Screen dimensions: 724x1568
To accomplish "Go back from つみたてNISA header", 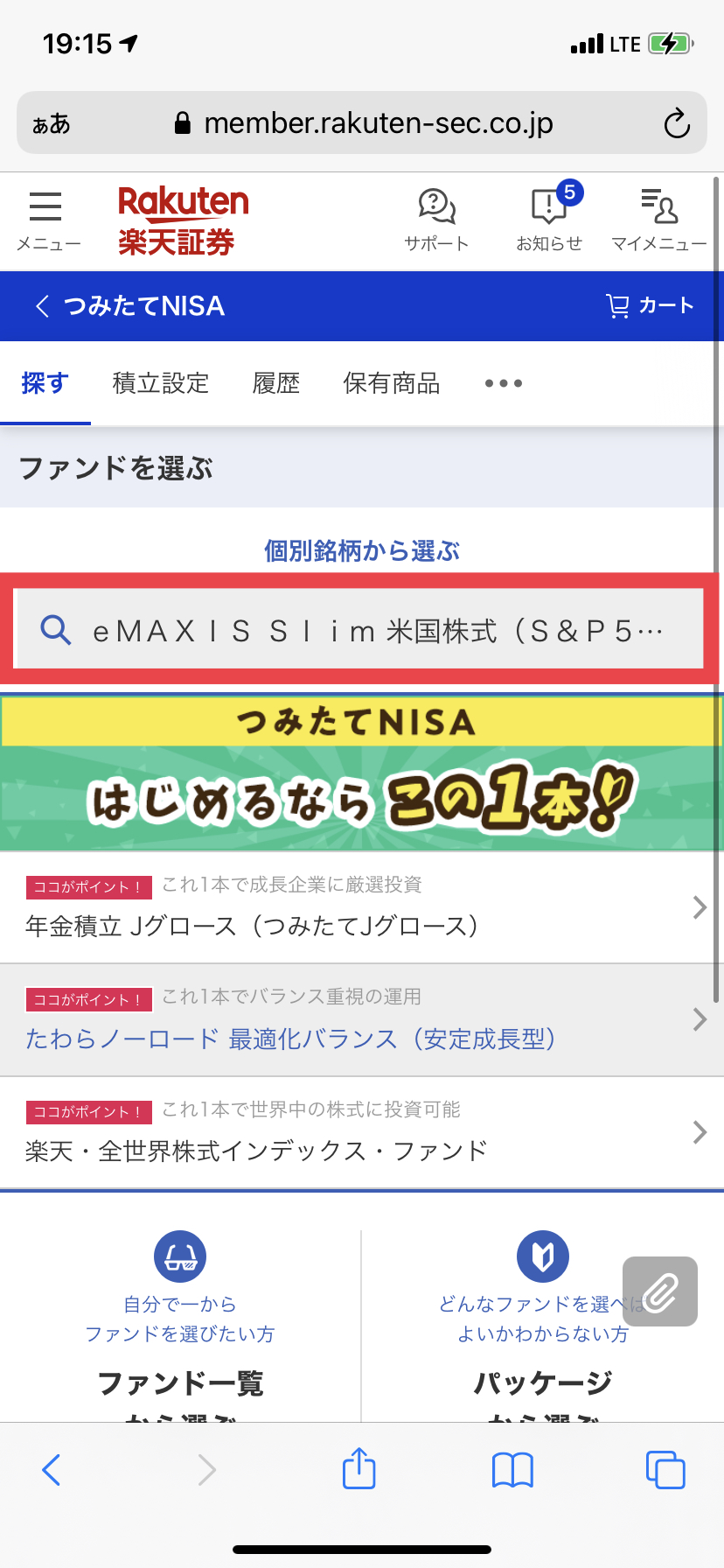I will coord(42,305).
